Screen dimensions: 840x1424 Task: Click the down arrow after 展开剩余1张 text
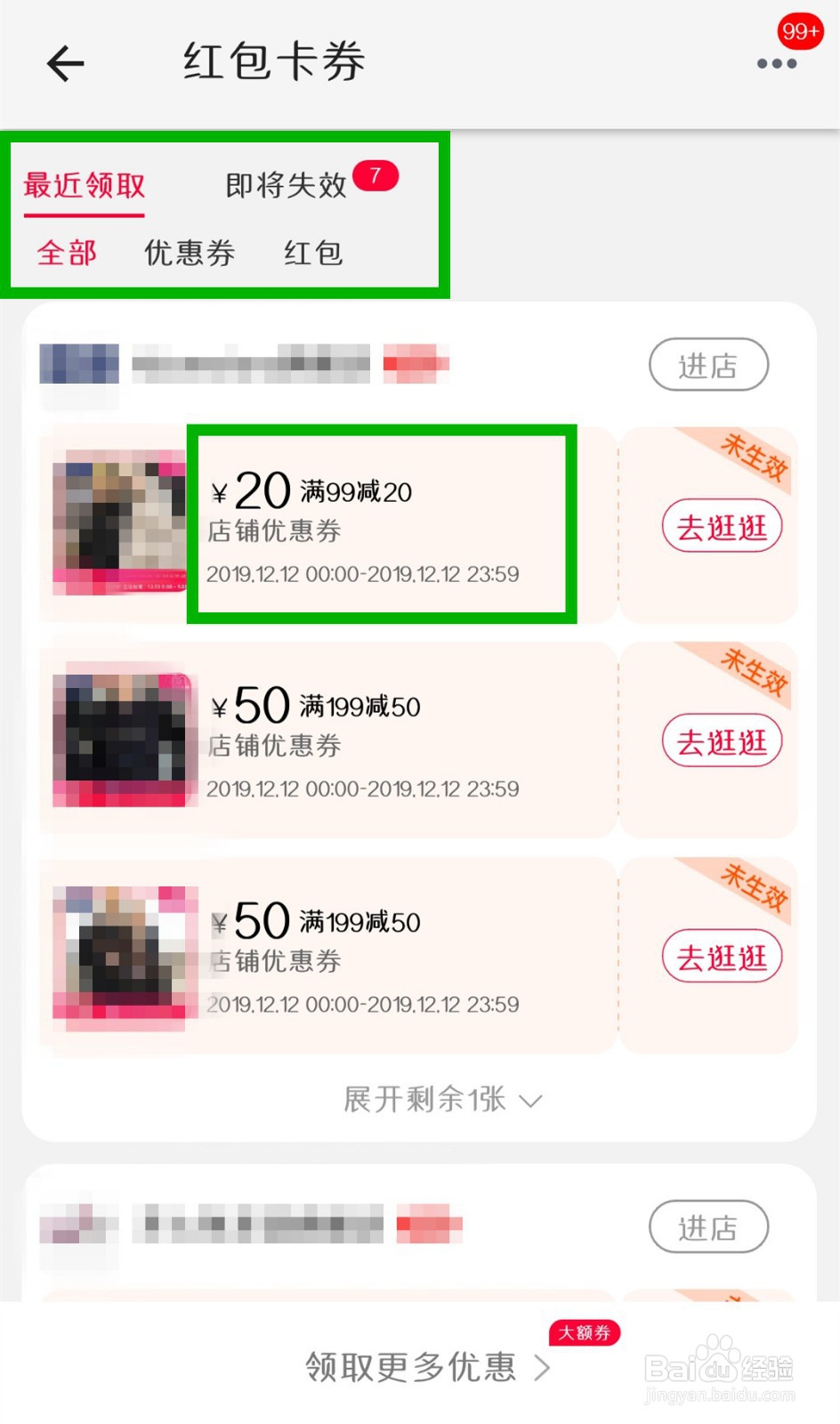pos(531,1103)
